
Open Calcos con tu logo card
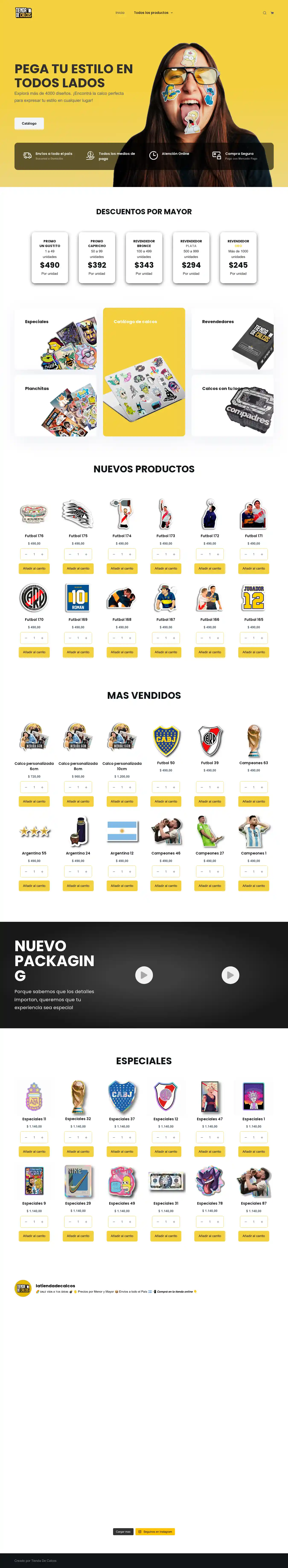(232, 405)
